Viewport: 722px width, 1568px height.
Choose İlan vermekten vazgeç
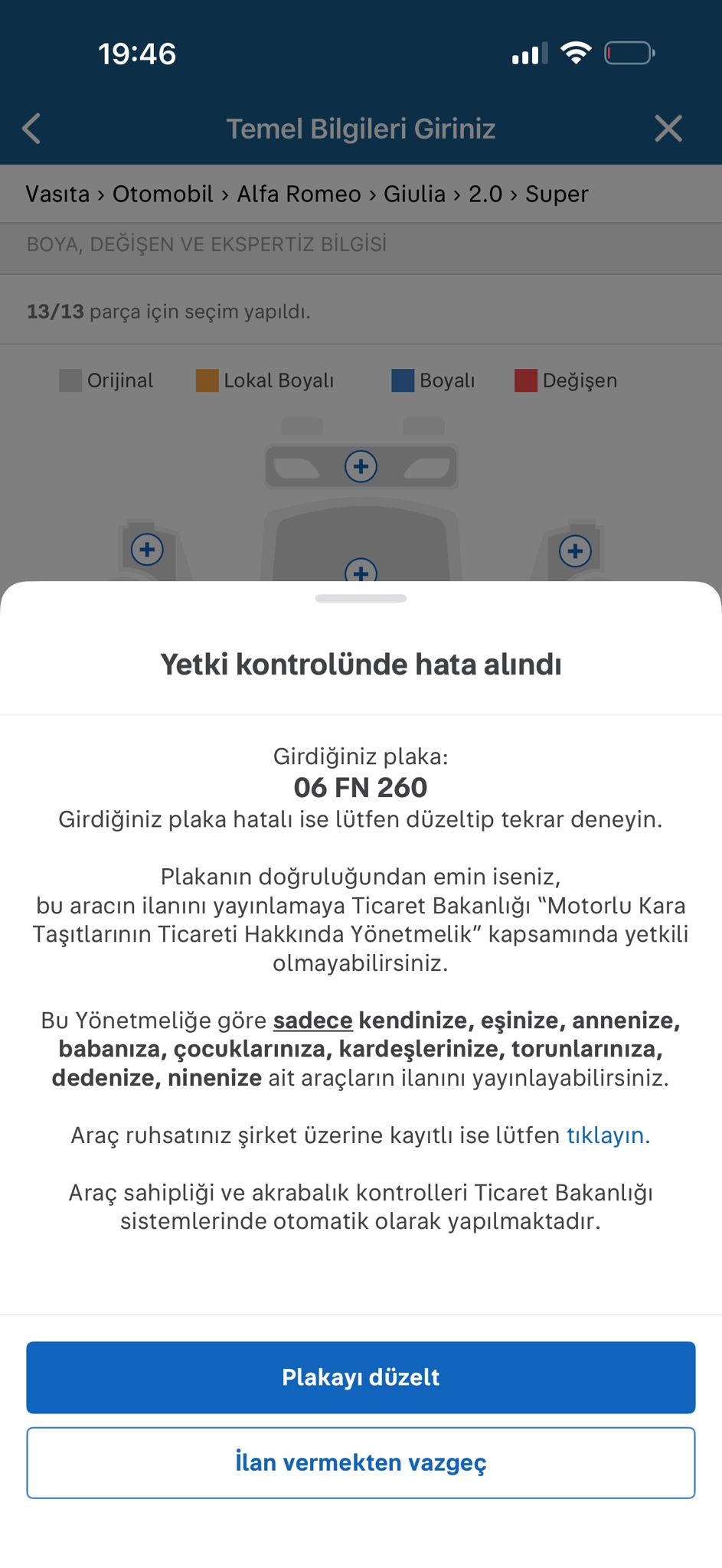pyautogui.click(x=361, y=1462)
